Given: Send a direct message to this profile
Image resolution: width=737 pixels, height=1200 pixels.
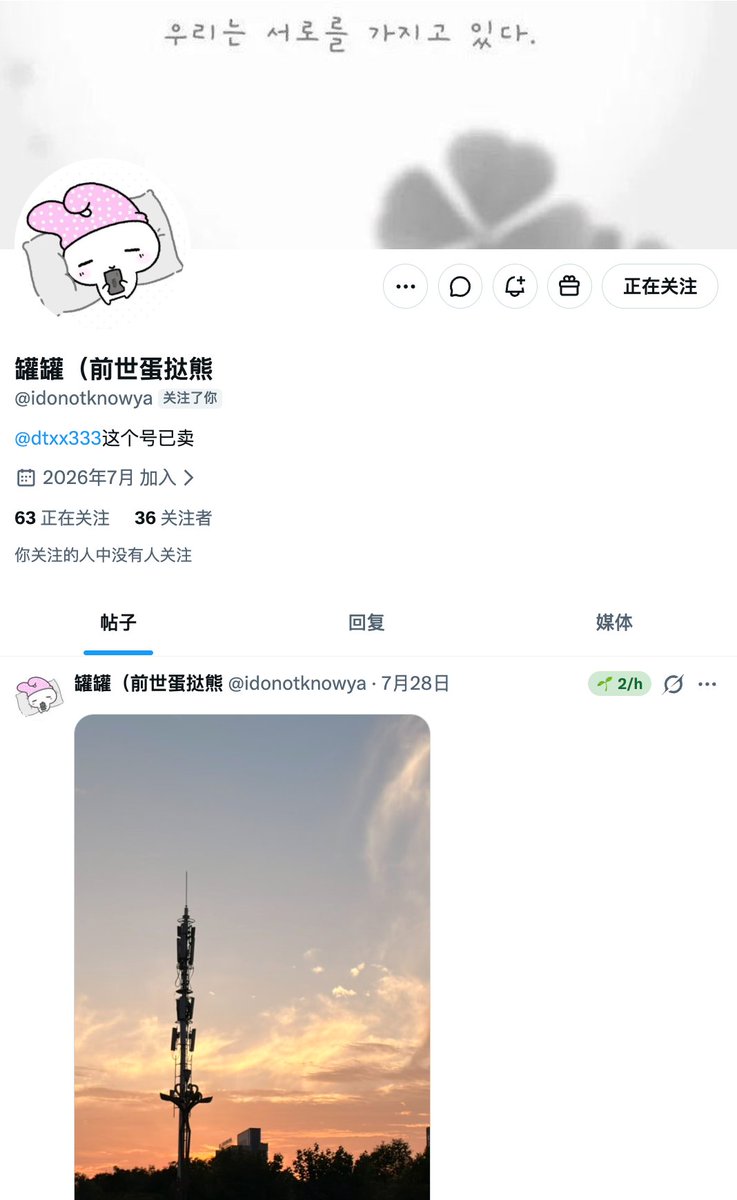Looking at the screenshot, I should pyautogui.click(x=460, y=286).
